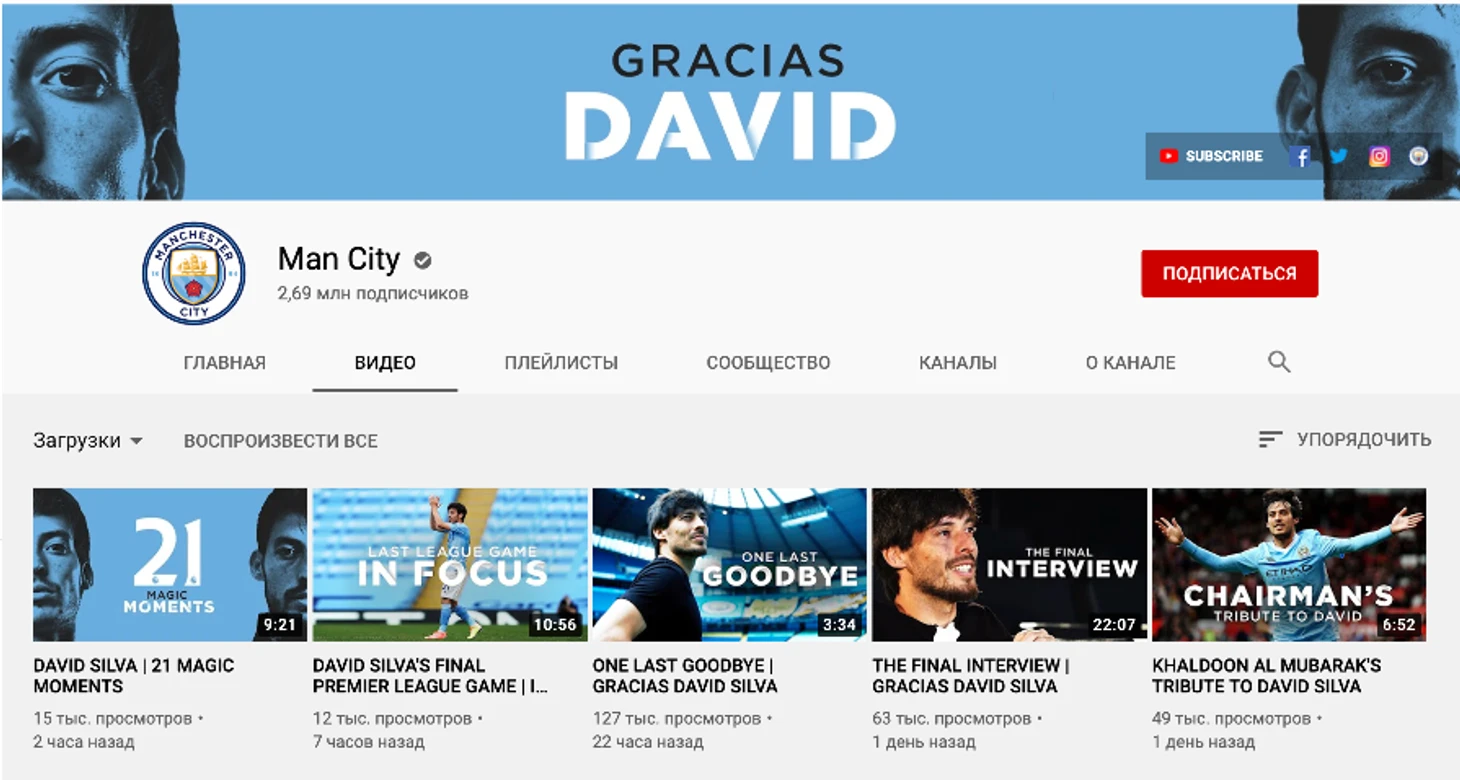Expand the Загрузки dropdown

[88, 441]
